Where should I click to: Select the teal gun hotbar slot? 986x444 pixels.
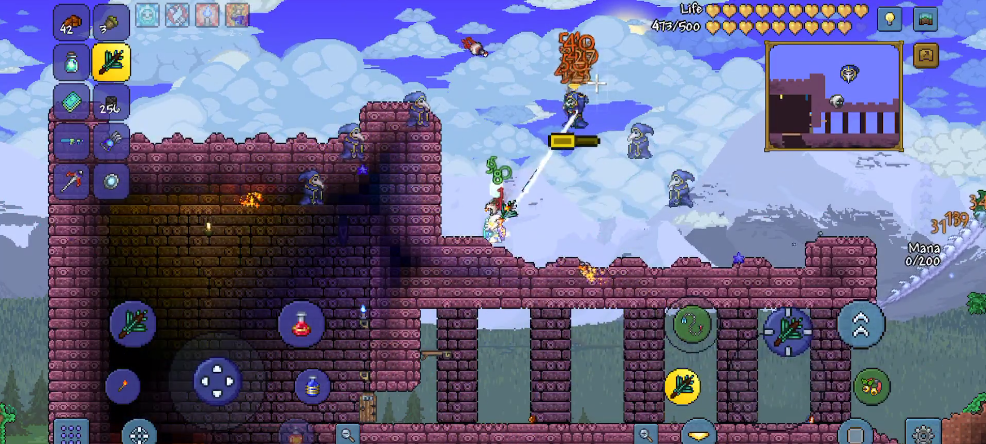click(72, 142)
